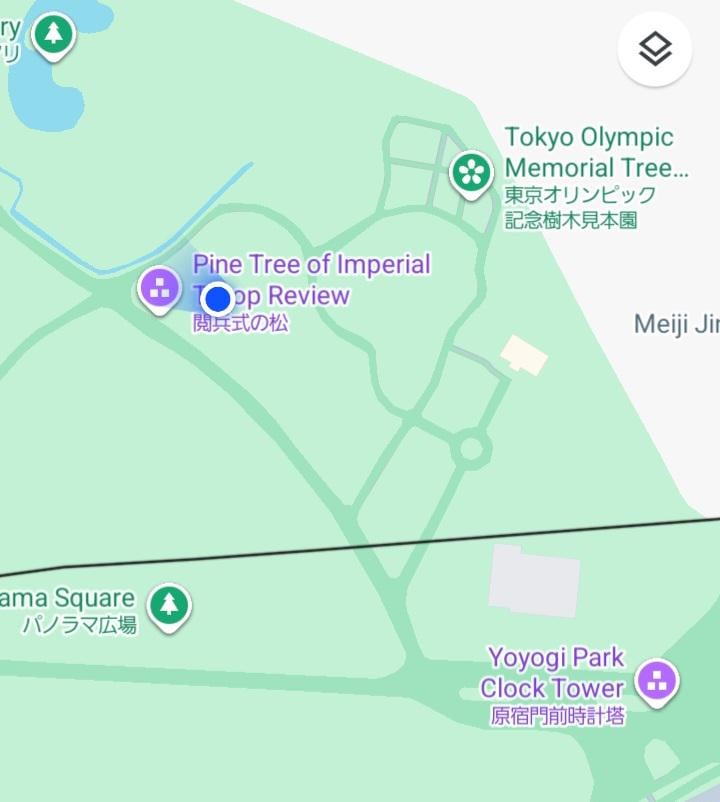720x802 pixels.
Task: Open Pine Tree of Imperial Troop Review pin
Action: (159, 288)
